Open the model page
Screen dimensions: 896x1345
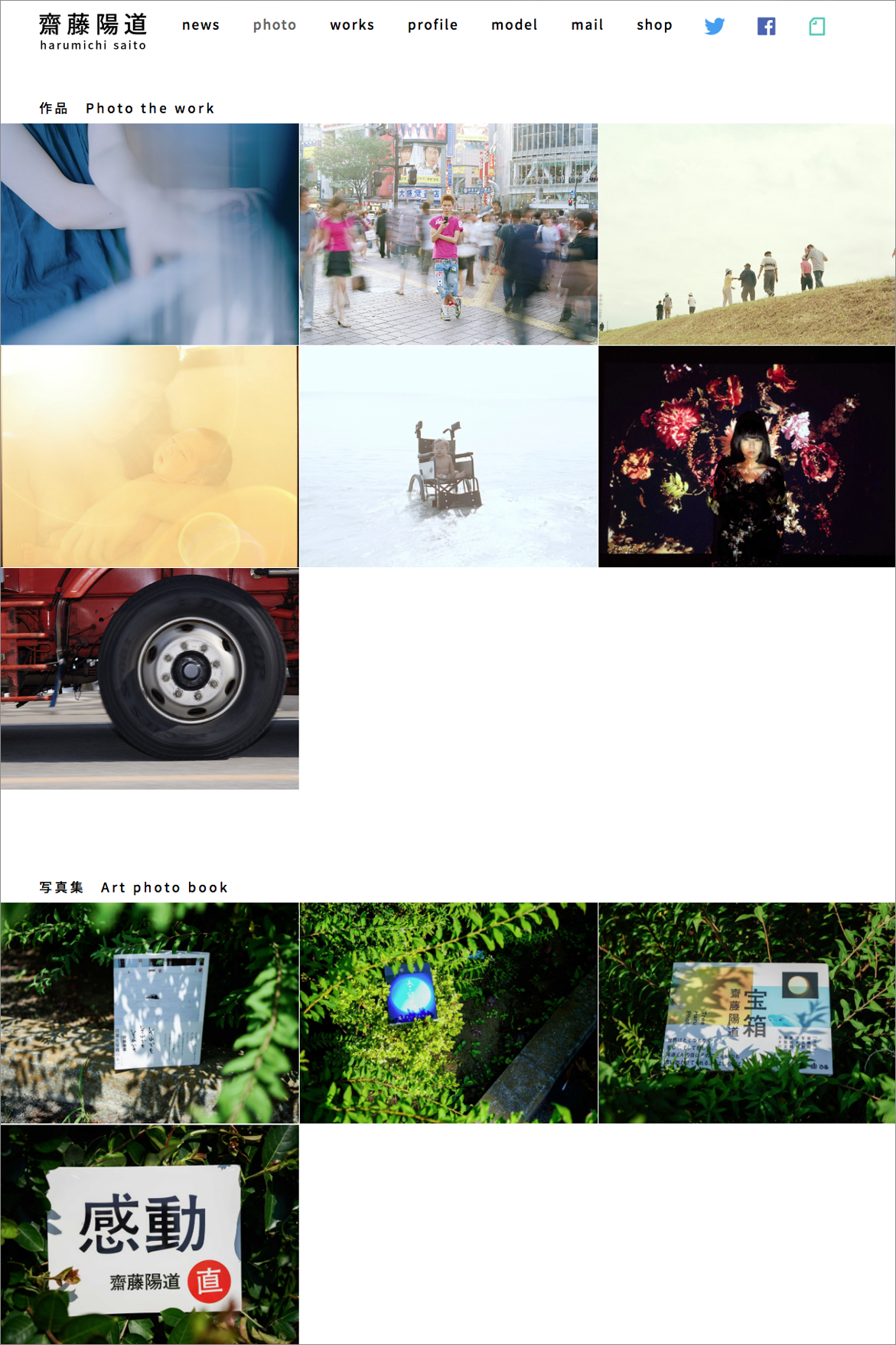[514, 25]
